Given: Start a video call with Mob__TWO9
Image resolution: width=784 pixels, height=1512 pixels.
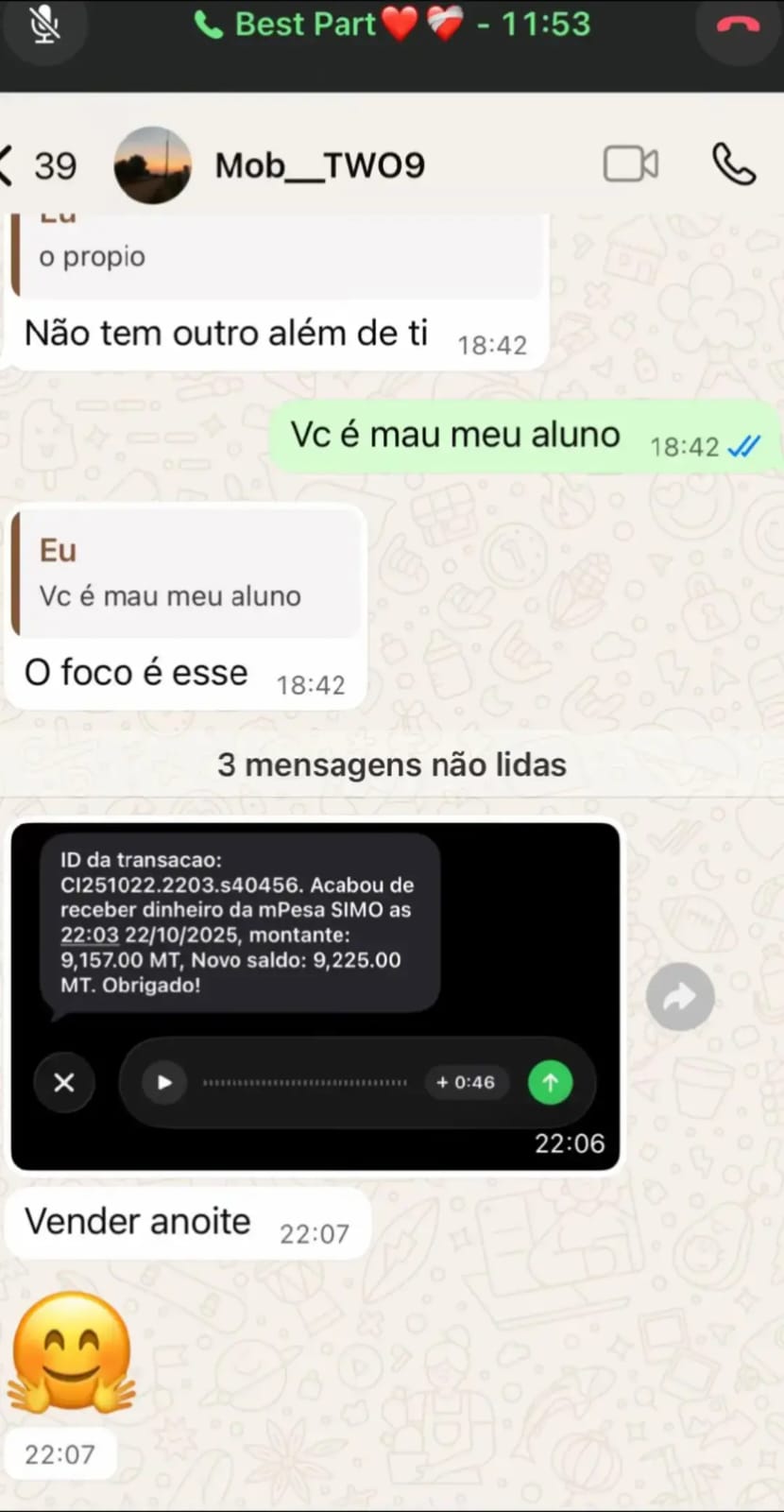Looking at the screenshot, I should tap(631, 164).
